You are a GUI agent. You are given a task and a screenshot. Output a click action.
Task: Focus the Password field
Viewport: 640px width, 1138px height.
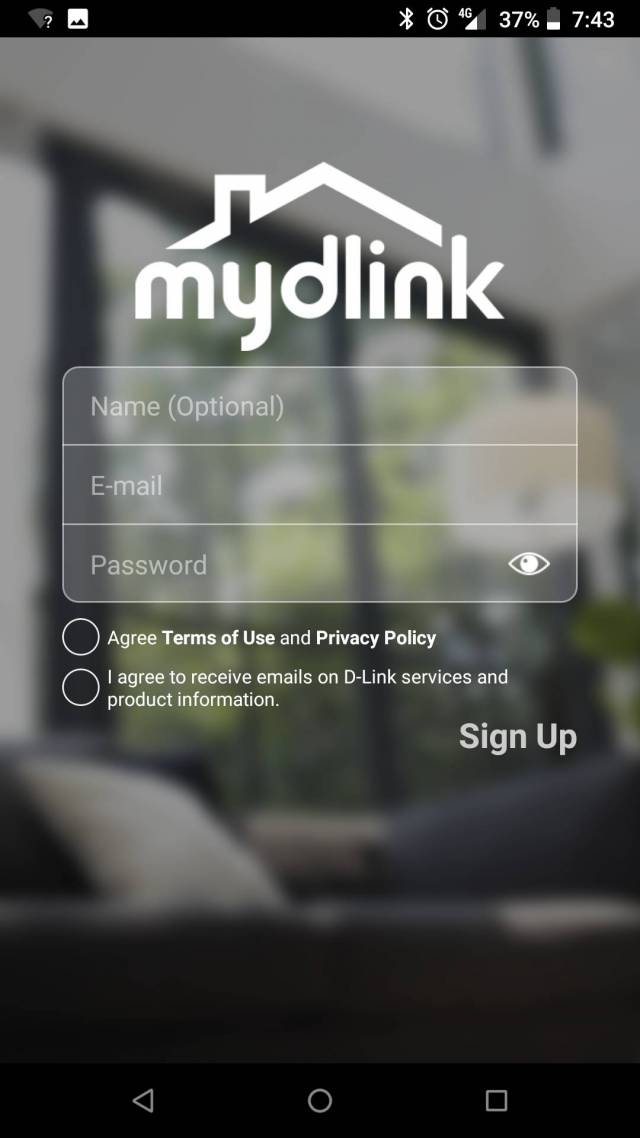pos(280,564)
